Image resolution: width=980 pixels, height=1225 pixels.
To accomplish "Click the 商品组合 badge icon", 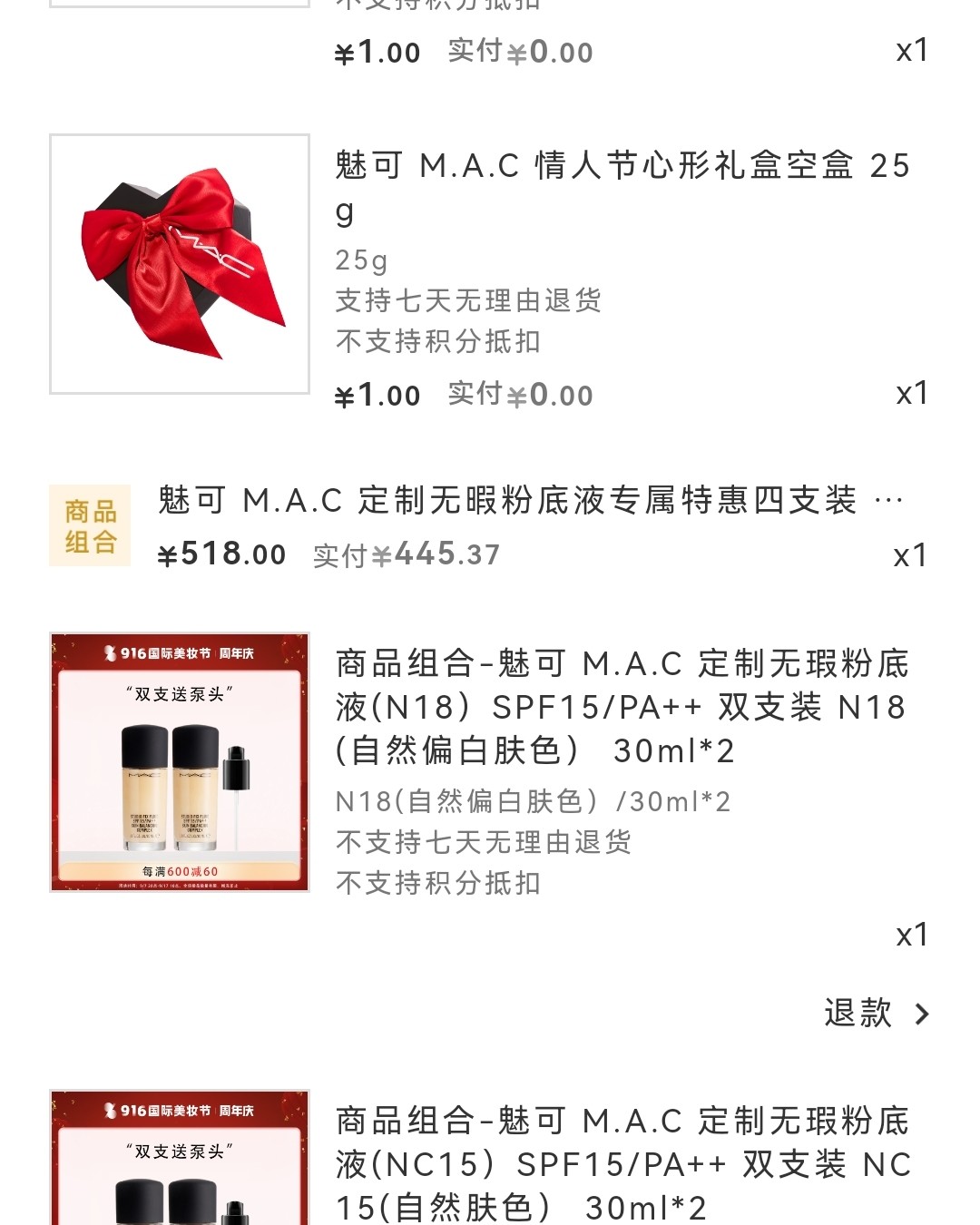I will point(89,526).
